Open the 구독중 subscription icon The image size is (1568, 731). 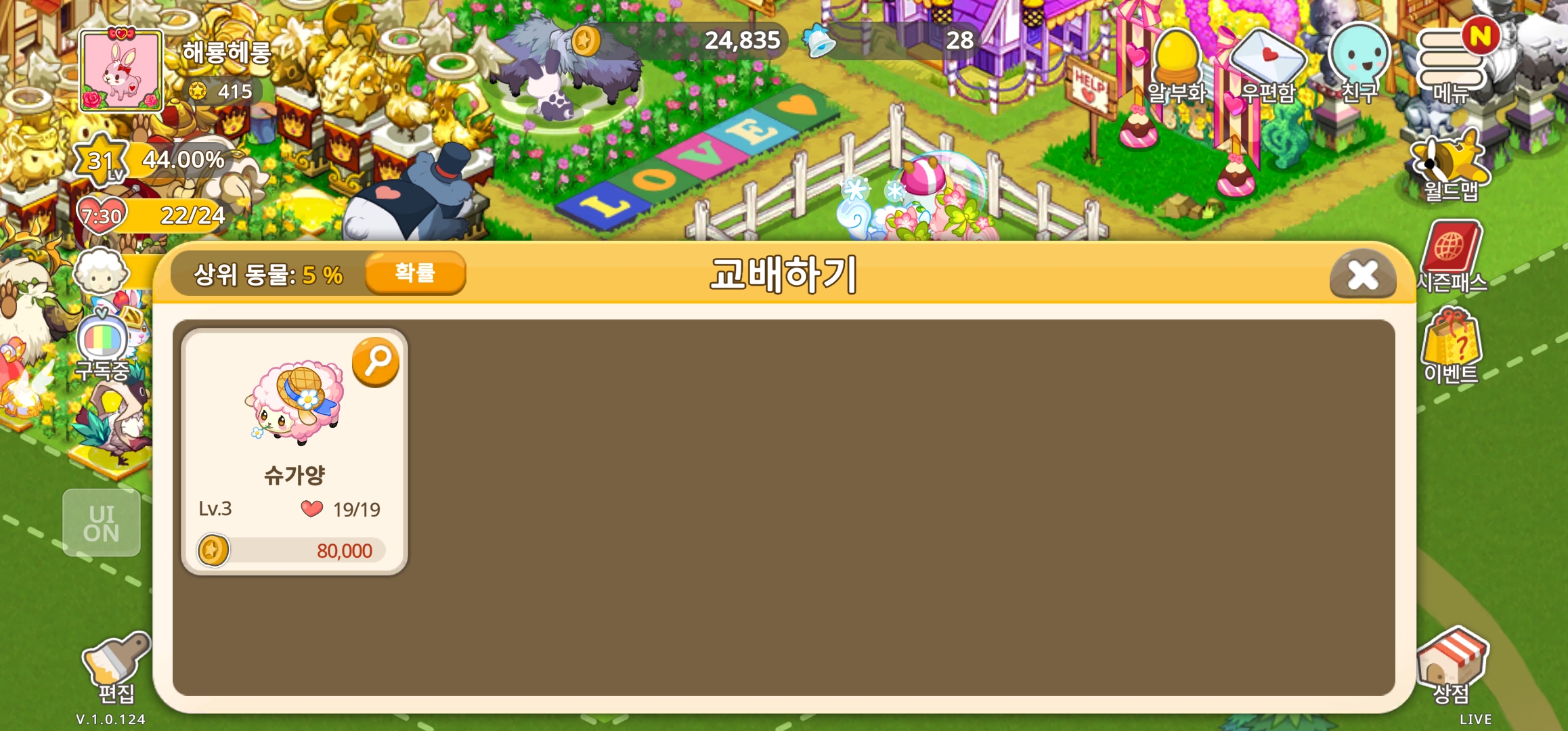coord(102,345)
